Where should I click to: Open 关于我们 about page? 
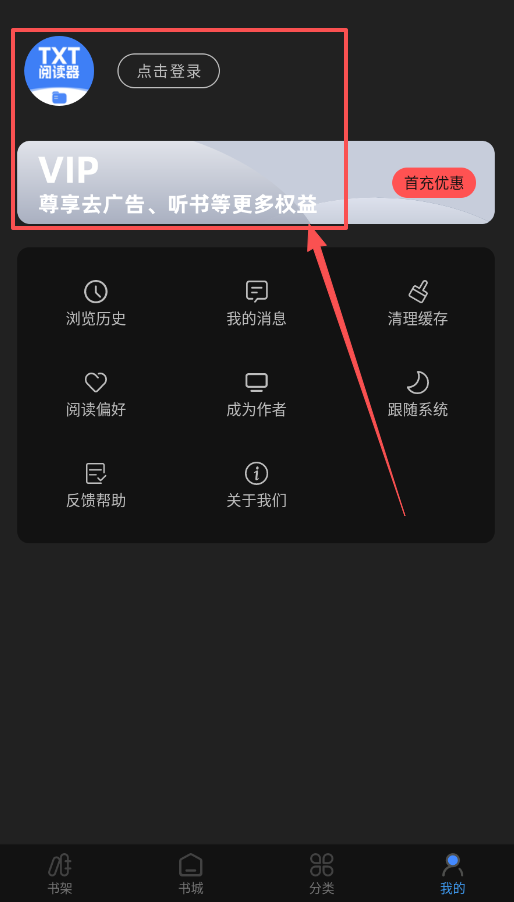click(x=256, y=486)
